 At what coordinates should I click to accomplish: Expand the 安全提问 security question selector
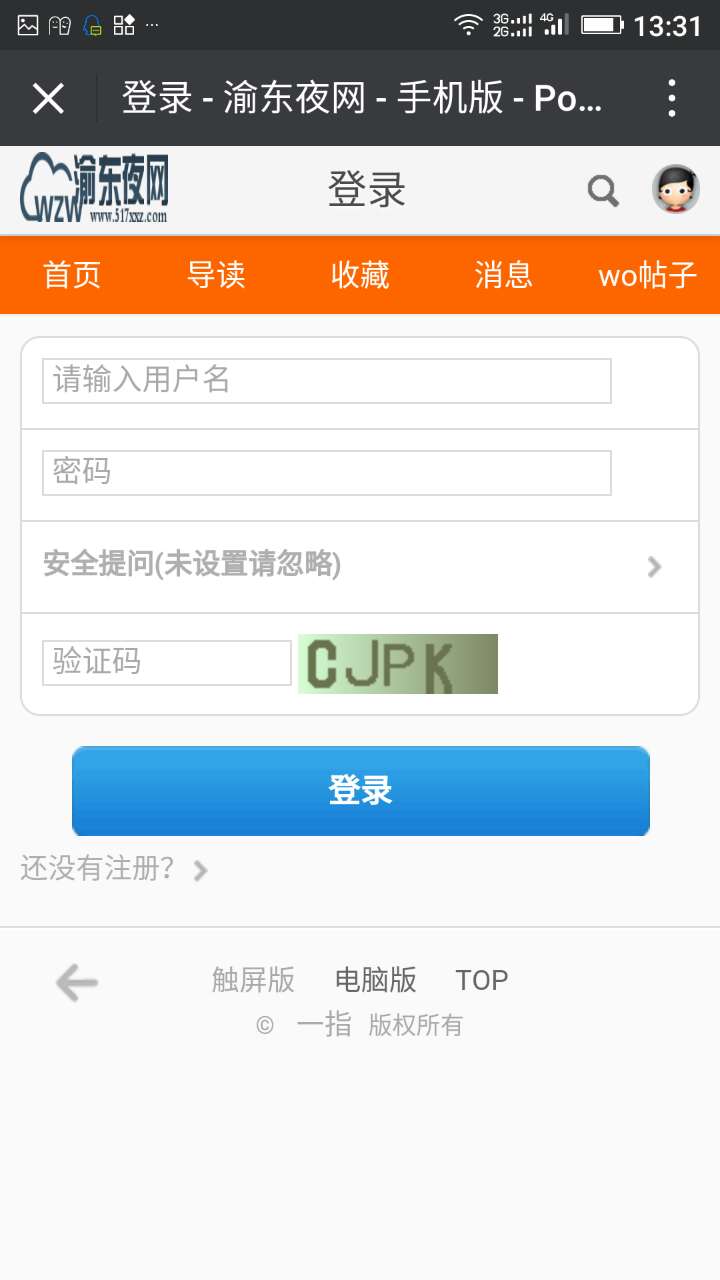coord(358,566)
